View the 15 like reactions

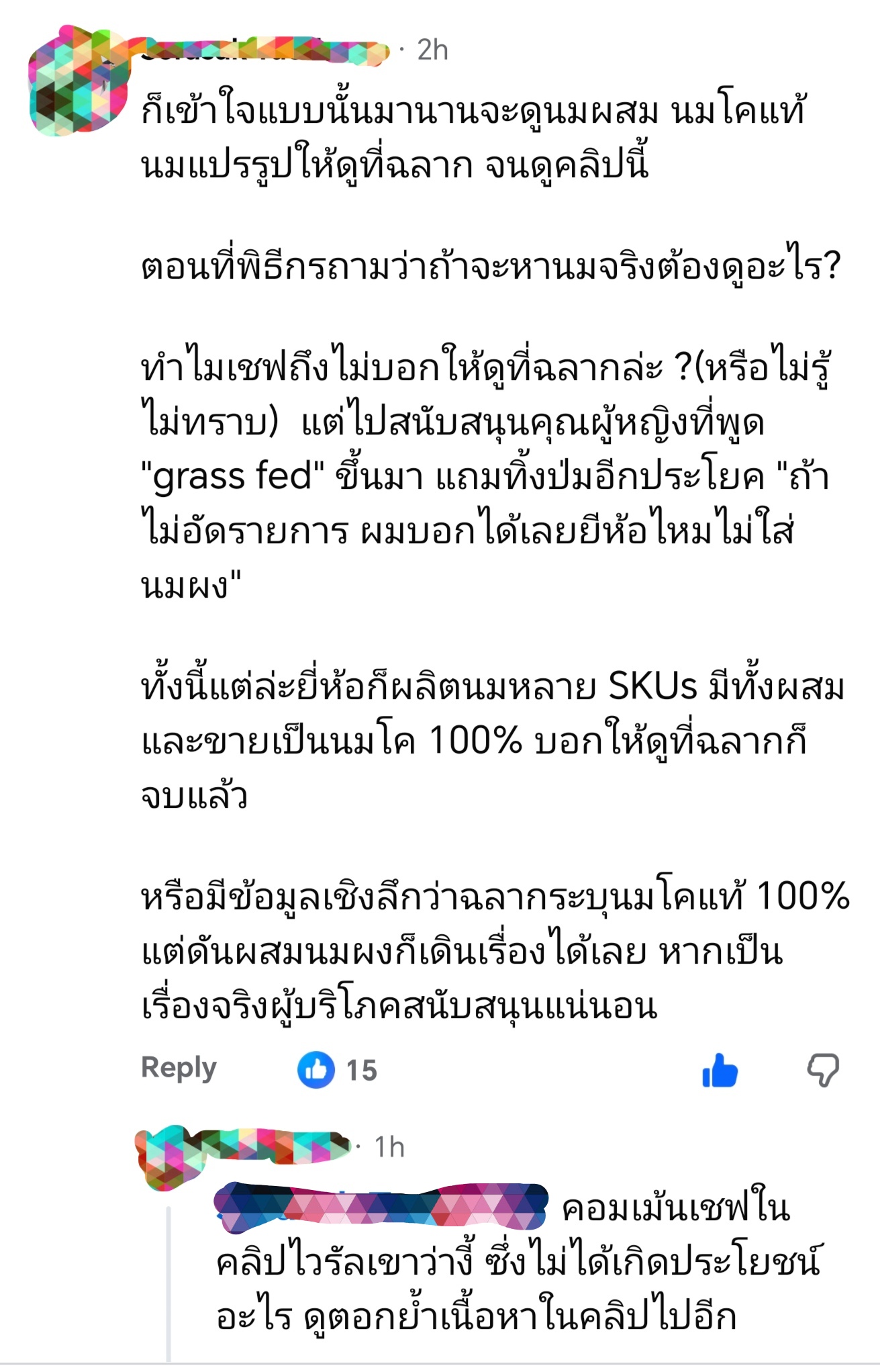click(338, 1070)
